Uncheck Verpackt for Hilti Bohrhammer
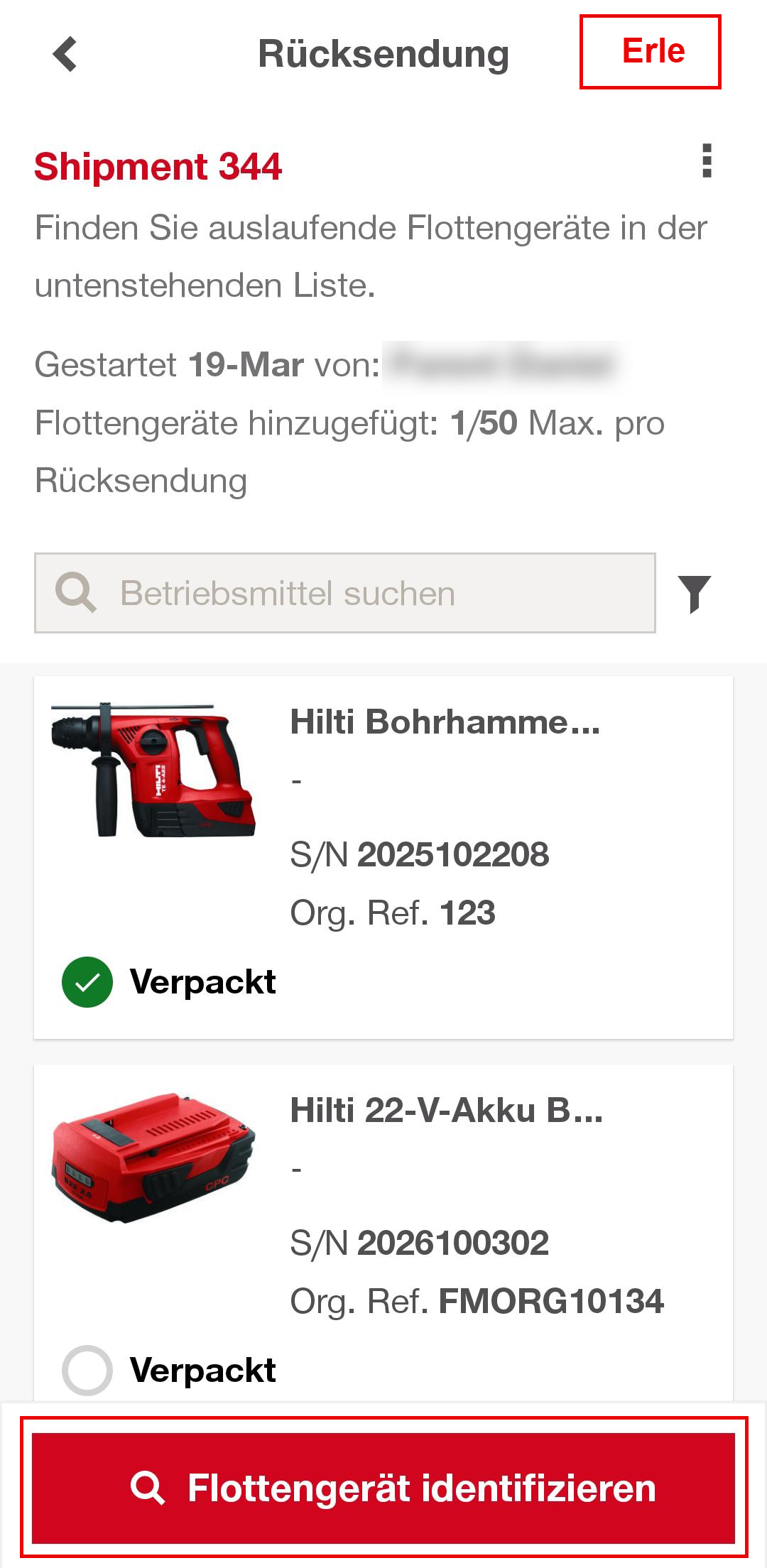The width and height of the screenshot is (767, 1568). click(x=87, y=982)
